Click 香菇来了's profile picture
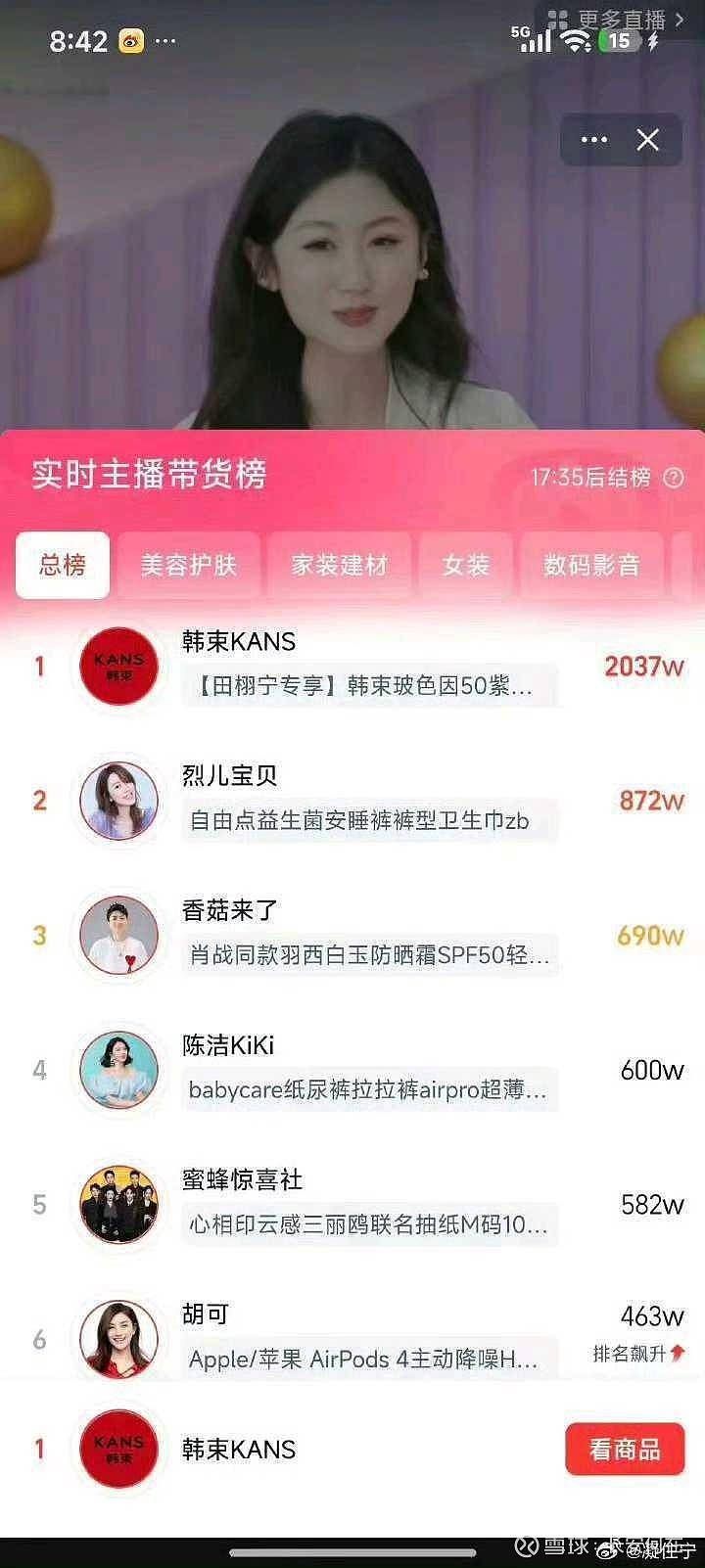Viewport: 705px width, 1568px height. (x=118, y=935)
